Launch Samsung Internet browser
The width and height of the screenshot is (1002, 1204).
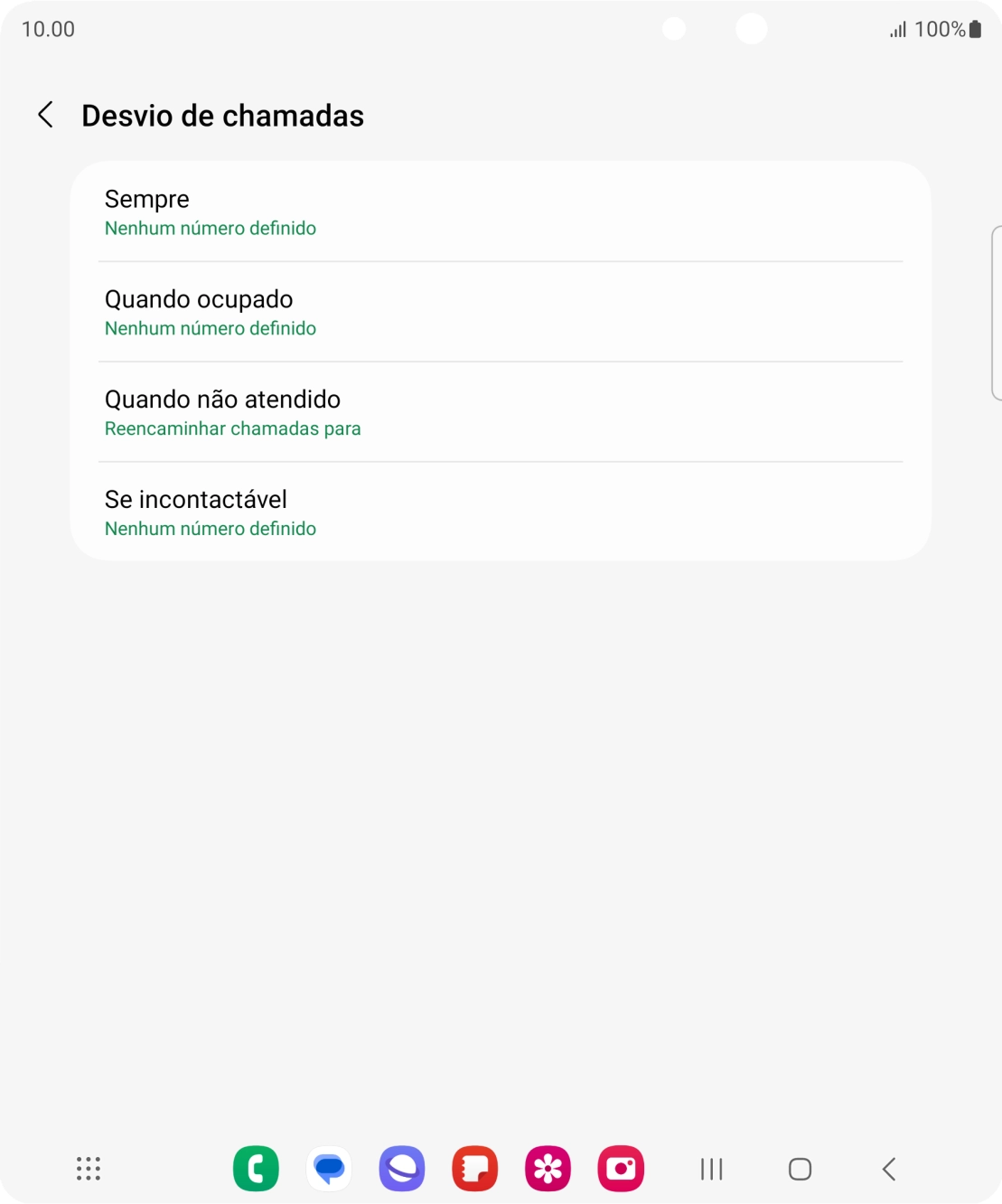pos(402,1168)
